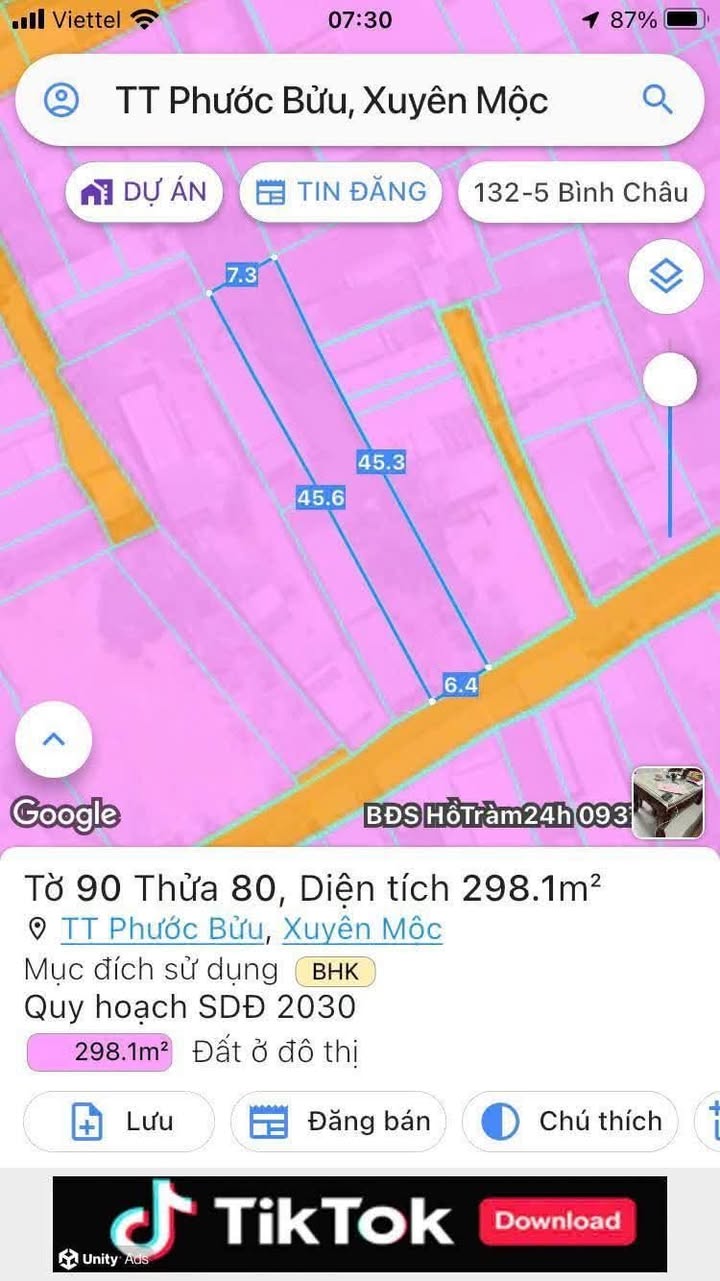Open the account profile icon

62,100
